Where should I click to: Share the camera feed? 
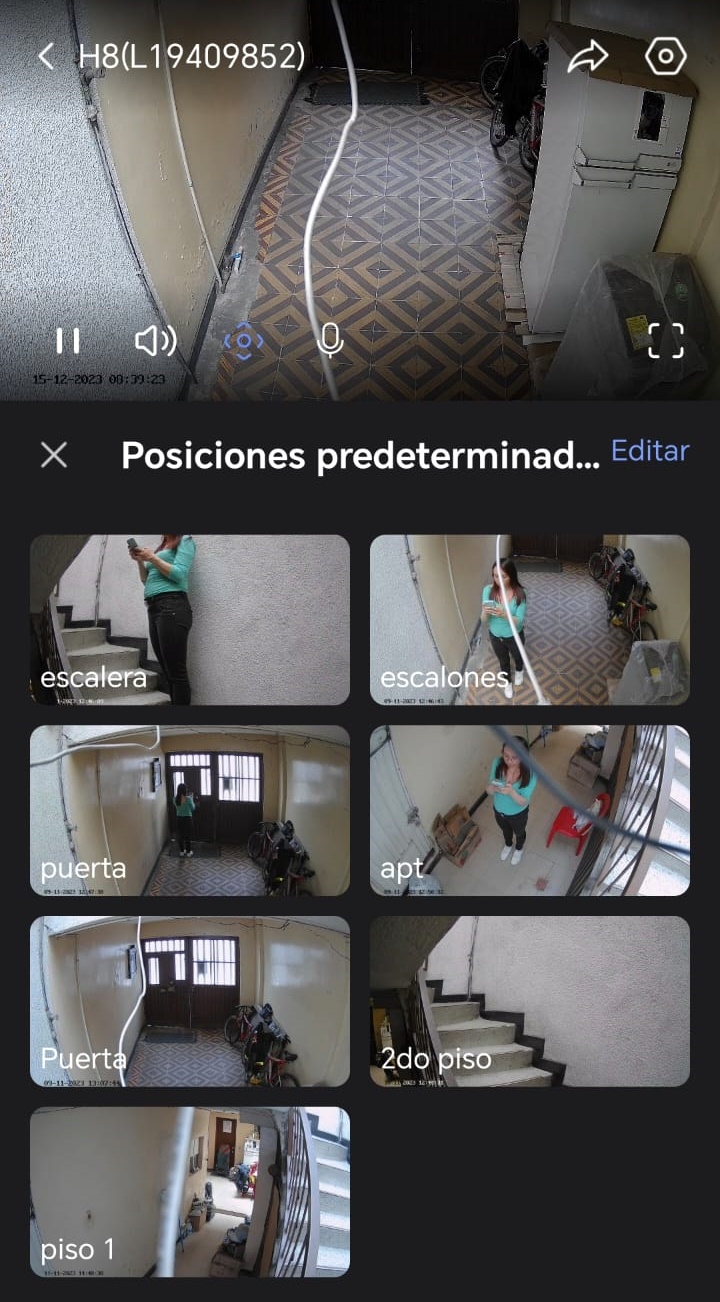click(x=588, y=57)
